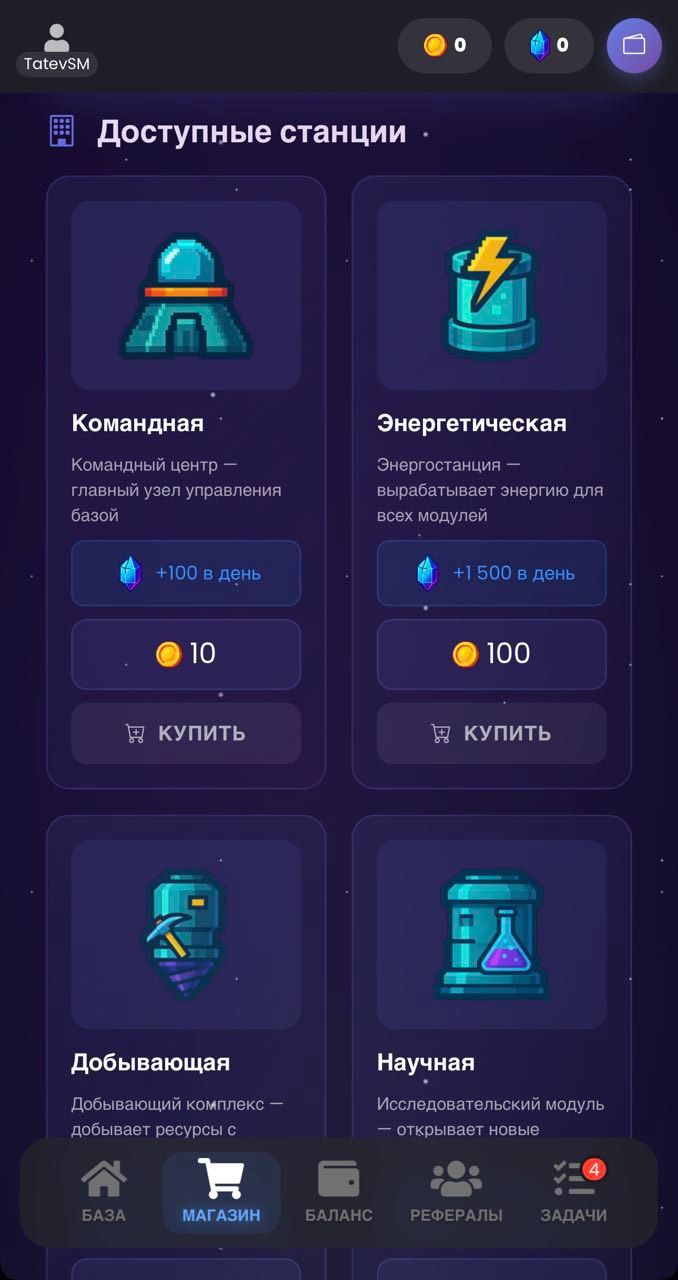Tap the gold coin balance counter
The image size is (678, 1280).
pyautogui.click(x=445, y=45)
